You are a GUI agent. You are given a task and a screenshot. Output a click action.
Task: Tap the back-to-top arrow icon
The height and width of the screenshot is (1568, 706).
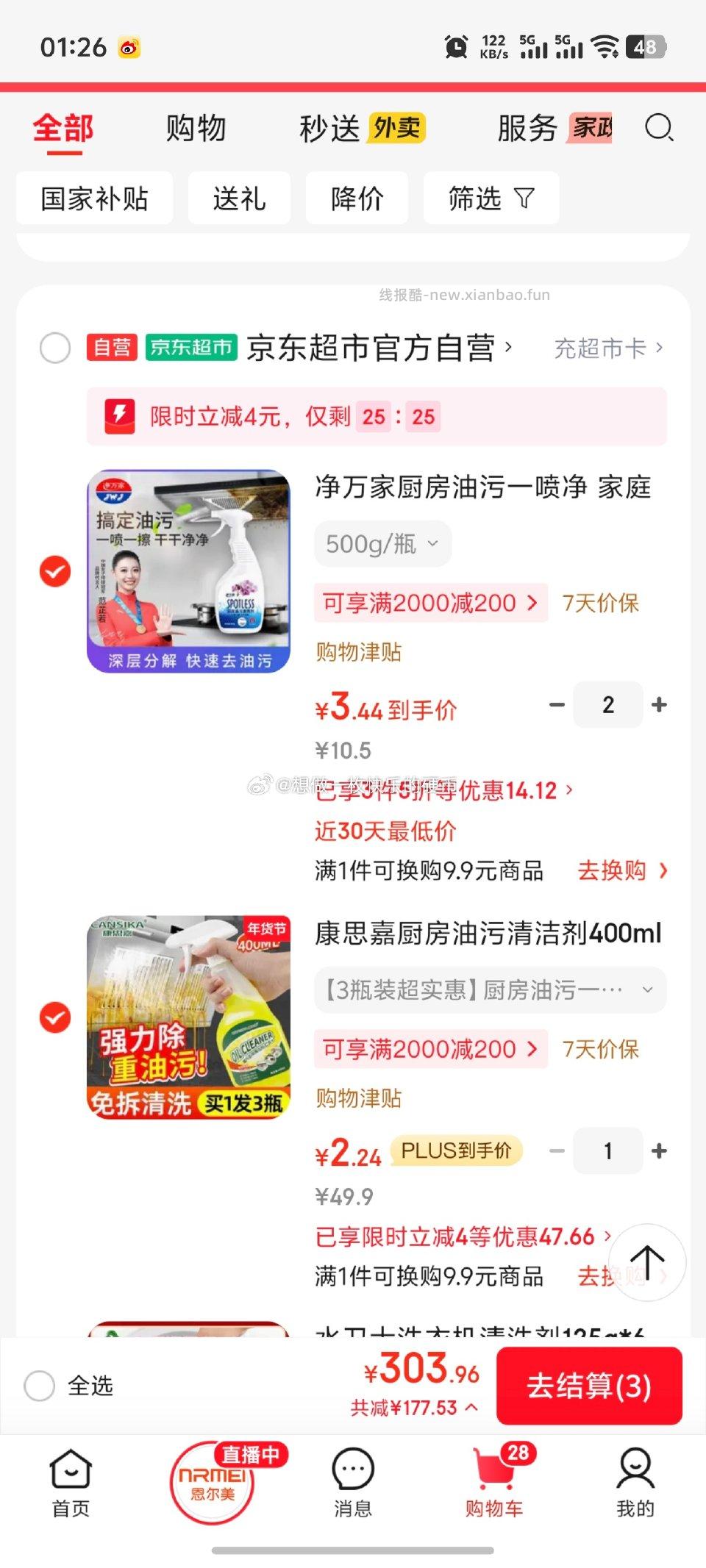(x=646, y=1262)
